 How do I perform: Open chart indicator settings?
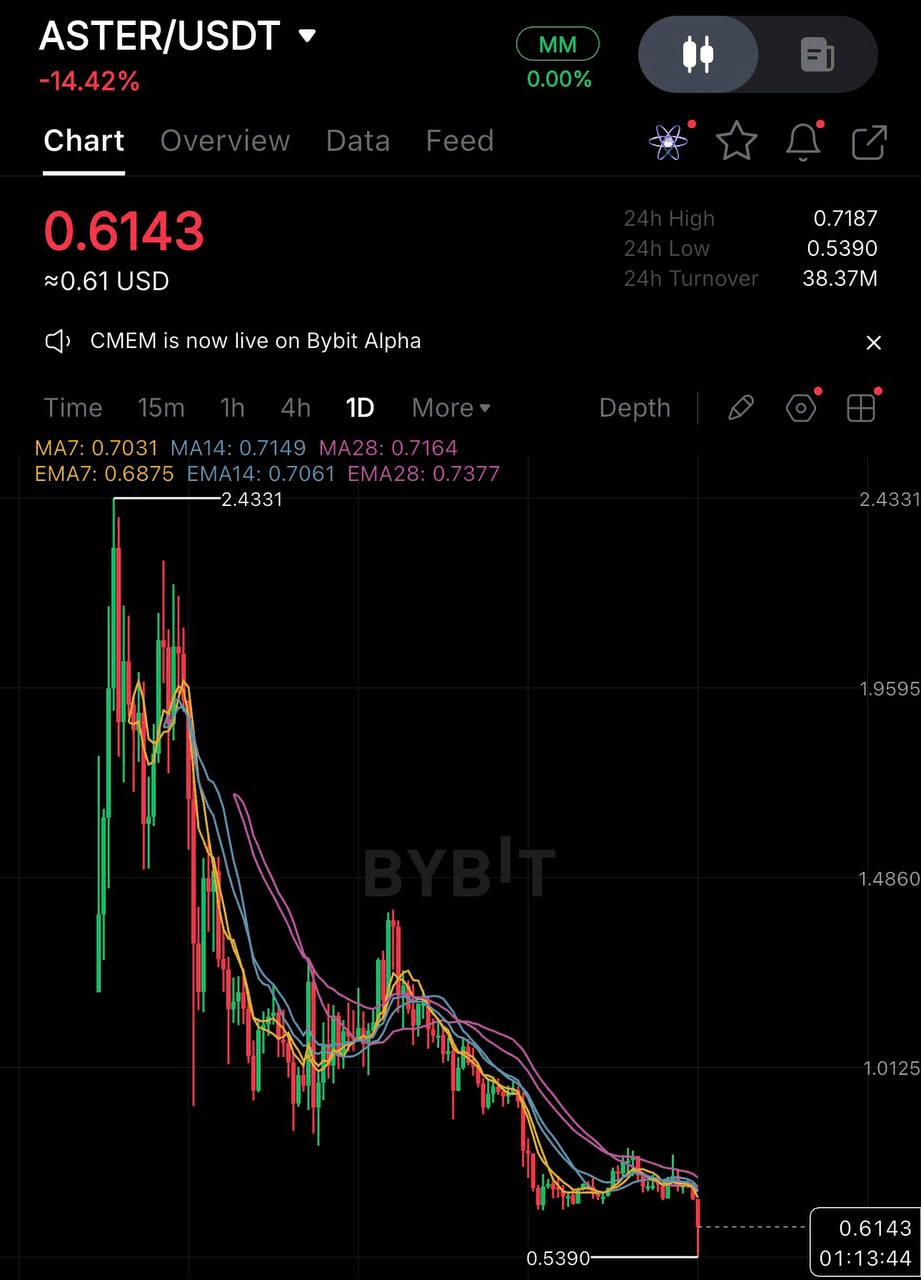pos(801,408)
